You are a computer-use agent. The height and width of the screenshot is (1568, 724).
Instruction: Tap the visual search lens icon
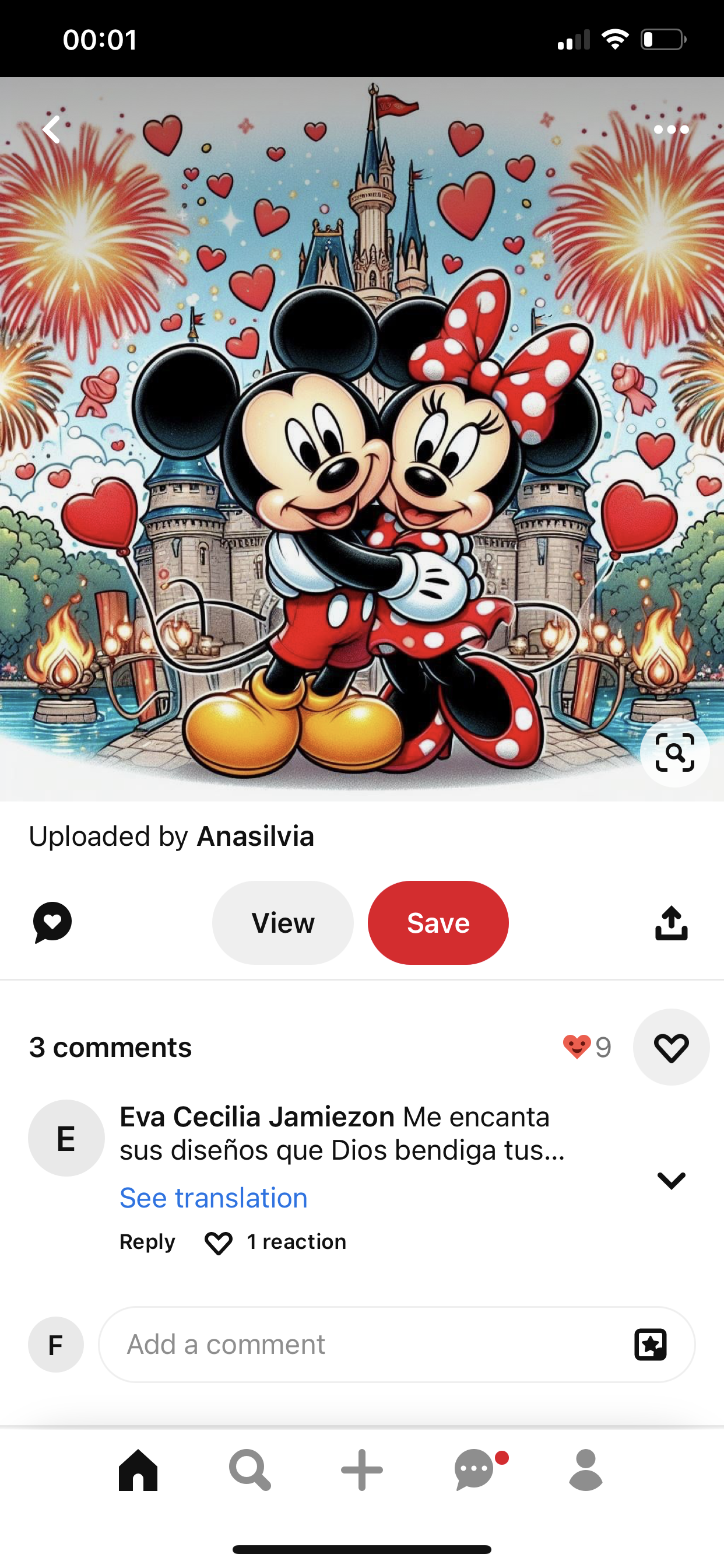tap(674, 752)
